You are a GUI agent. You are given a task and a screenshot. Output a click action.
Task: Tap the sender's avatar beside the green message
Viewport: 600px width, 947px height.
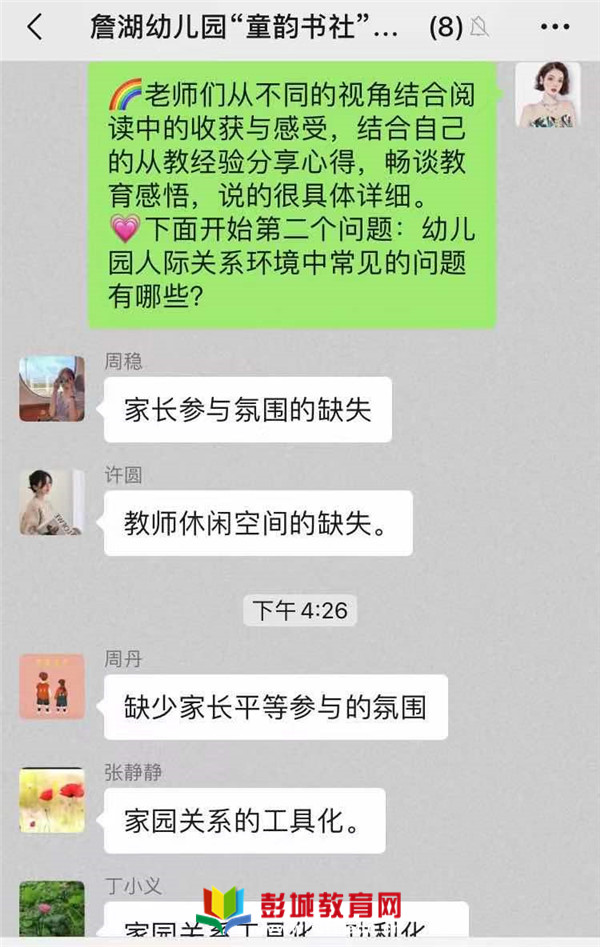(x=547, y=95)
